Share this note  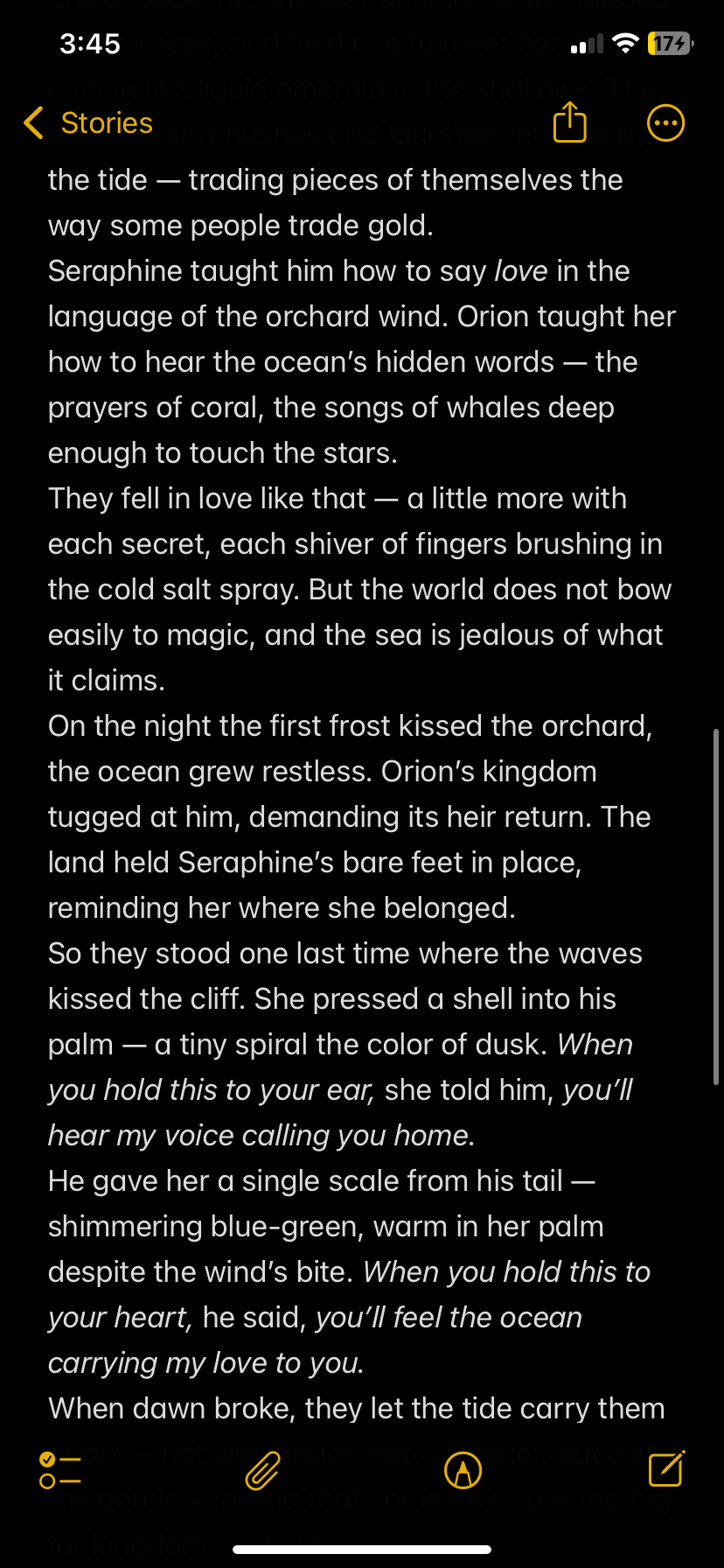[570, 122]
